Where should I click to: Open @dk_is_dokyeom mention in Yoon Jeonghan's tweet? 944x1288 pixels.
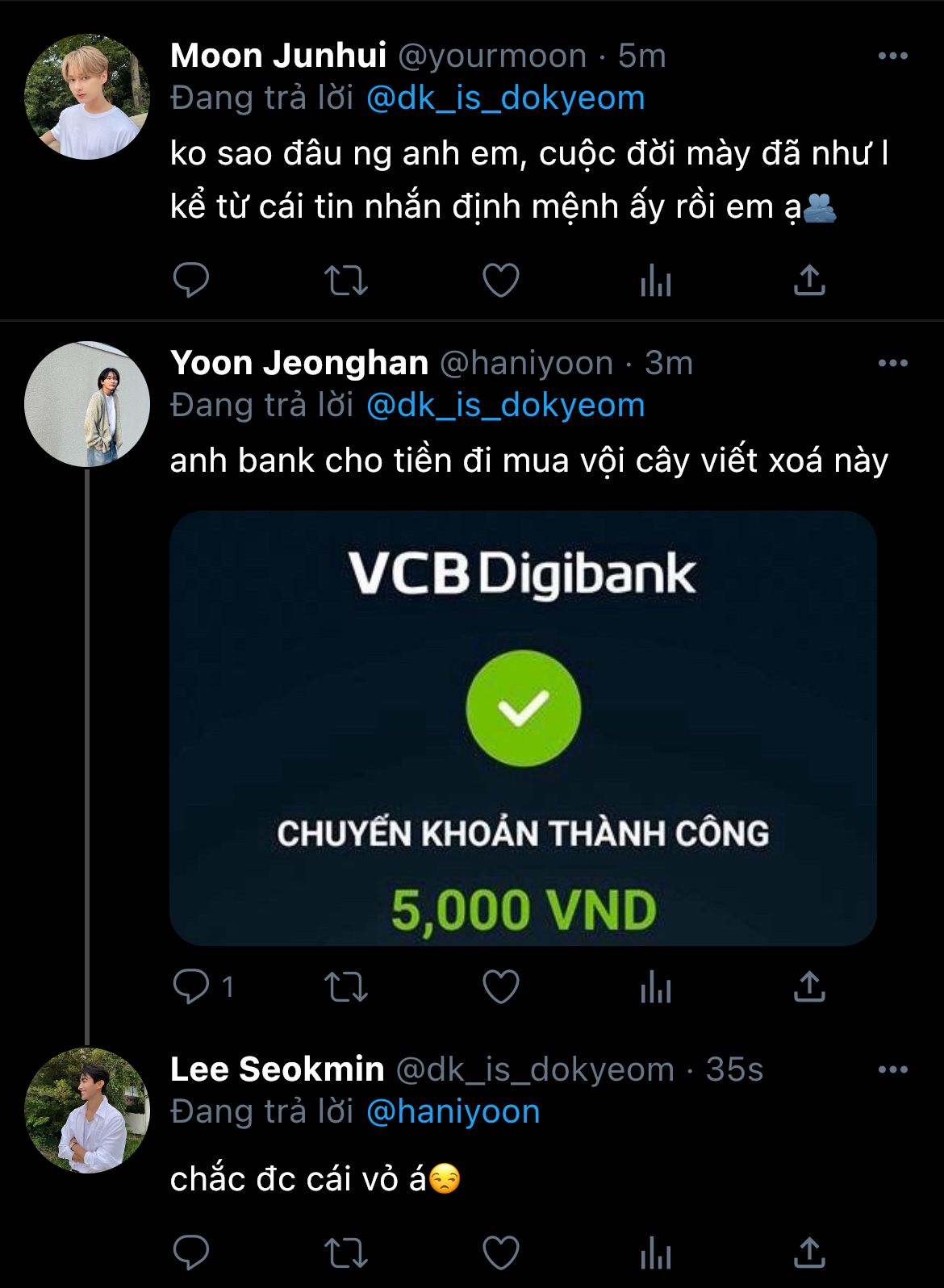coord(505,405)
